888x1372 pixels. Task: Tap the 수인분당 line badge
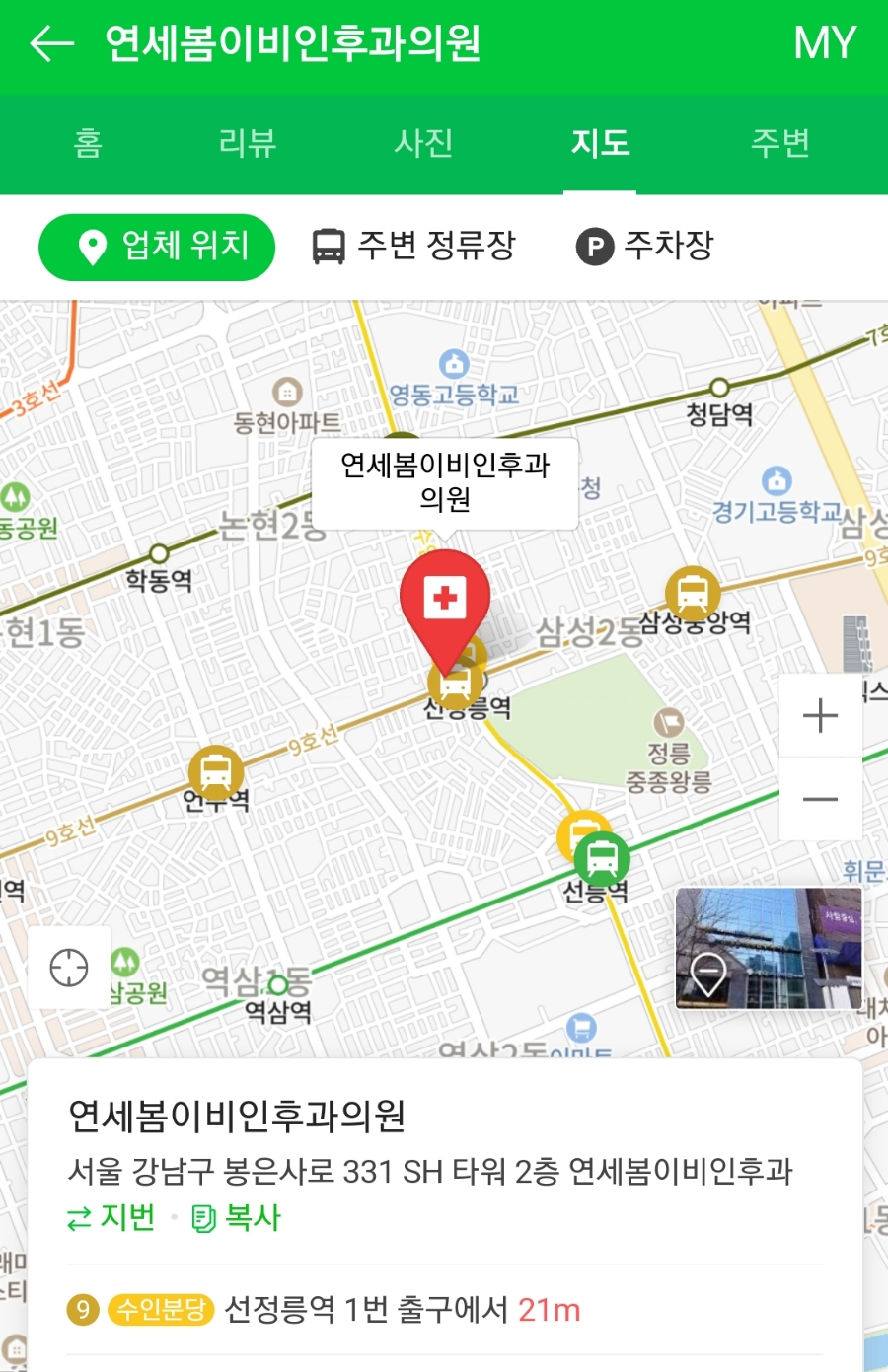[x=162, y=1311]
